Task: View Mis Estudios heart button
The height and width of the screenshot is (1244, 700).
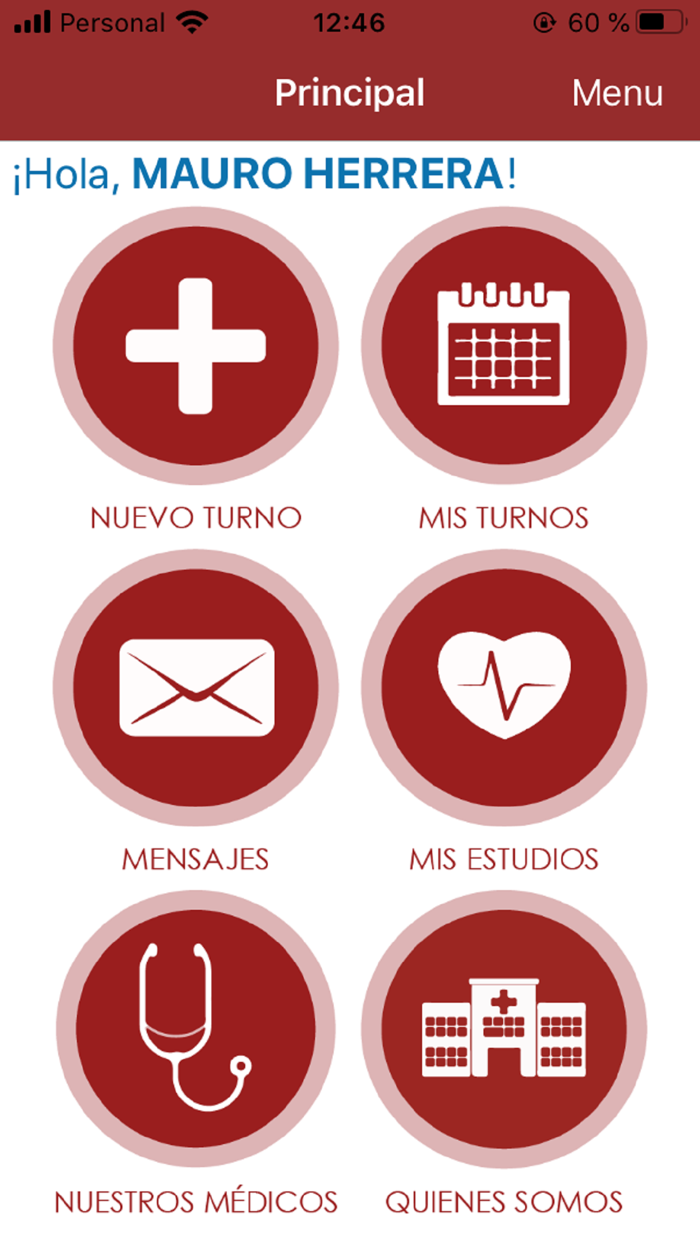Action: tap(504, 687)
